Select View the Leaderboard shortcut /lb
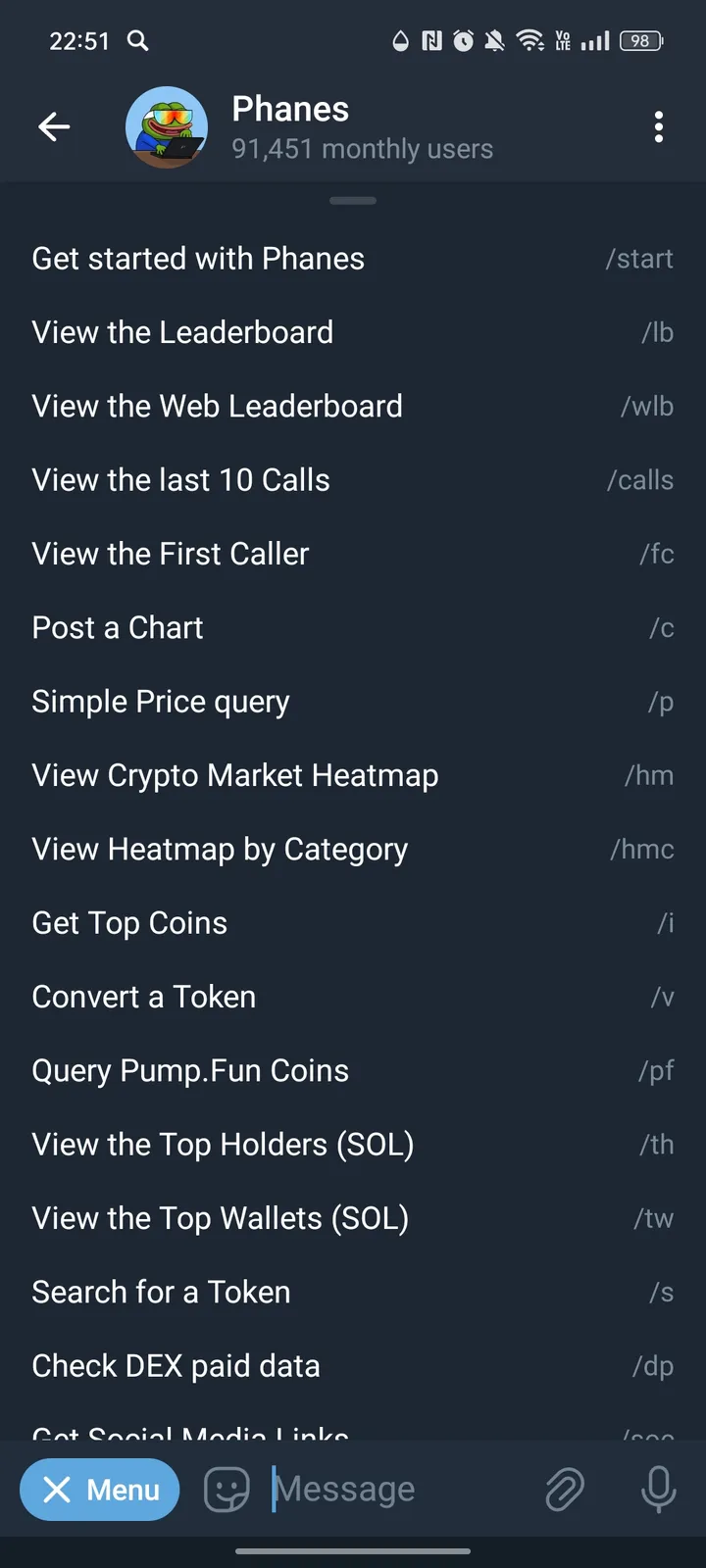This screenshot has height=1568, width=706. (x=183, y=331)
